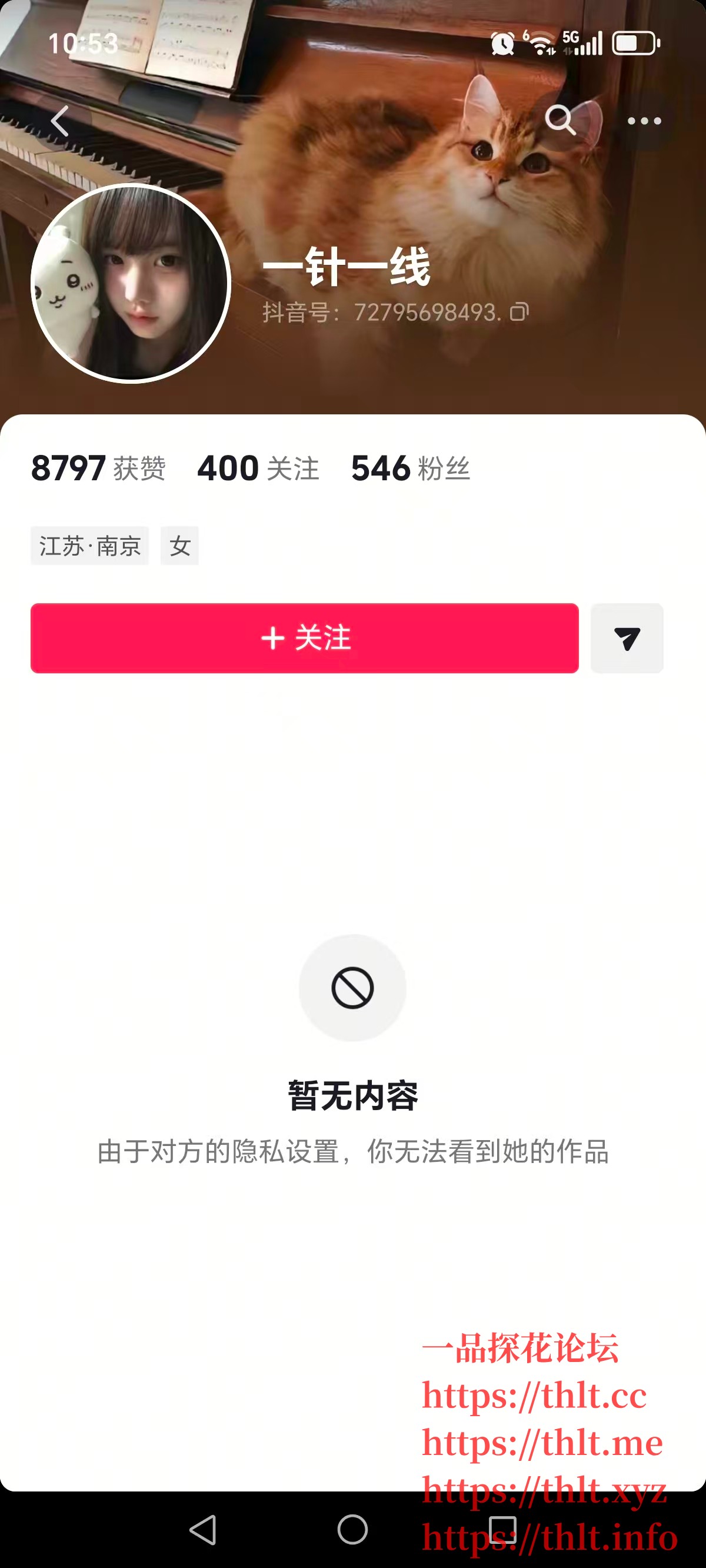
Task: Open the 546 粉丝 followers list
Action: (x=410, y=468)
